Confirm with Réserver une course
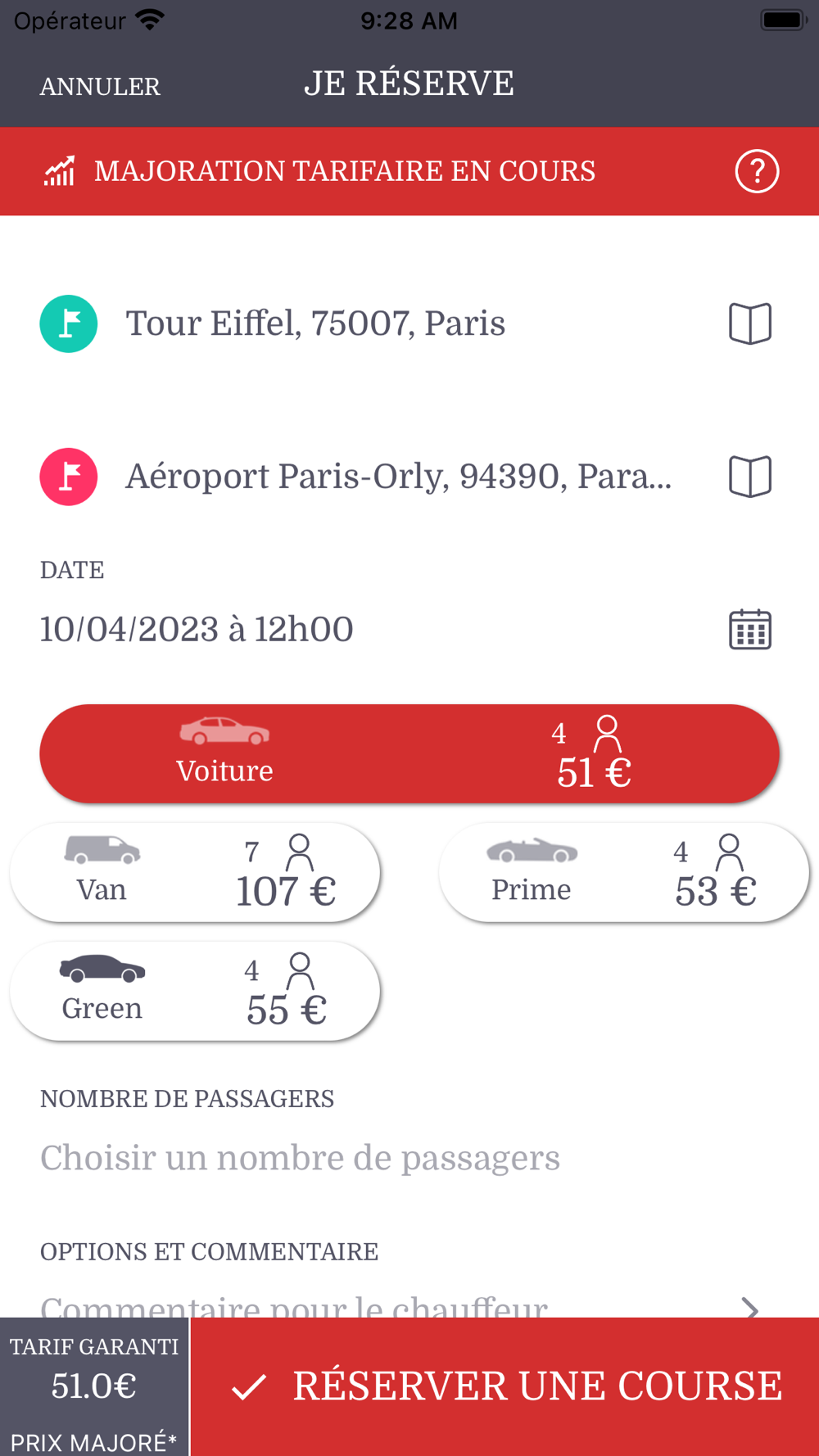The image size is (819, 1456). [505, 1386]
